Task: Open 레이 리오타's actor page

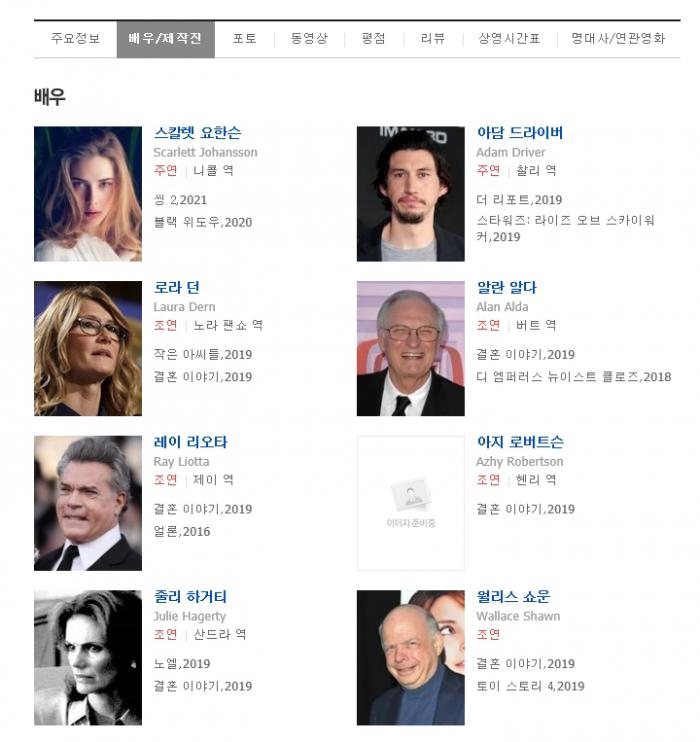Action: pyautogui.click(x=191, y=443)
